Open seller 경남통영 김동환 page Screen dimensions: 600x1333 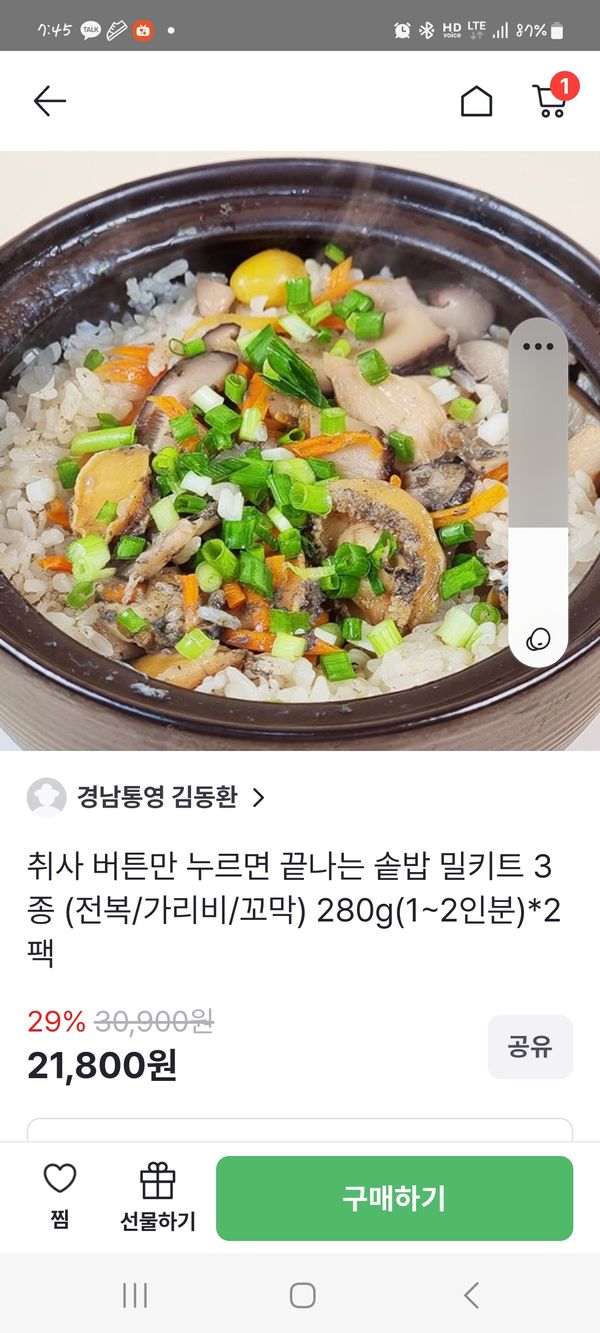147,797
